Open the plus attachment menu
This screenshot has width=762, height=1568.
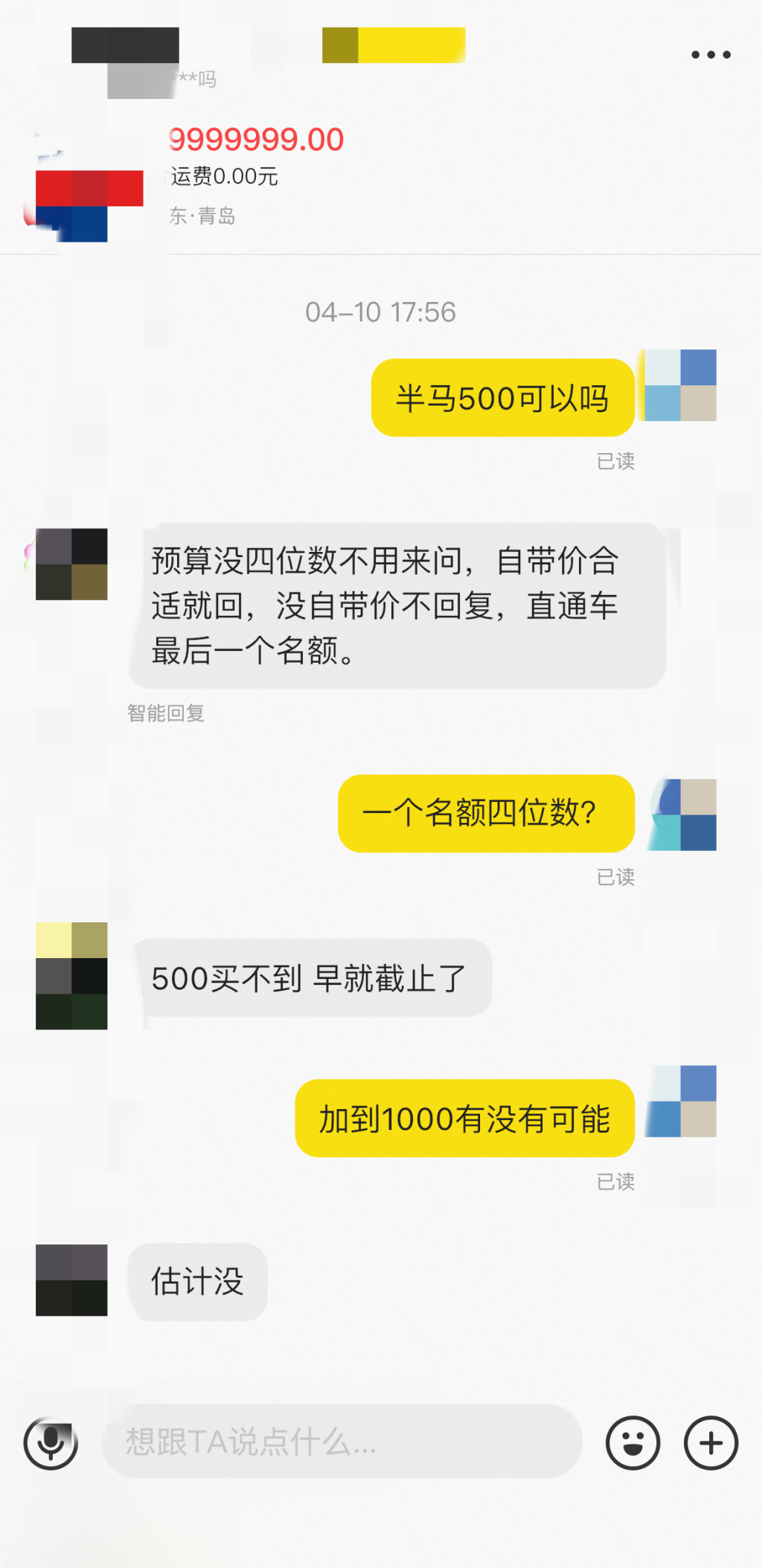point(711,1442)
